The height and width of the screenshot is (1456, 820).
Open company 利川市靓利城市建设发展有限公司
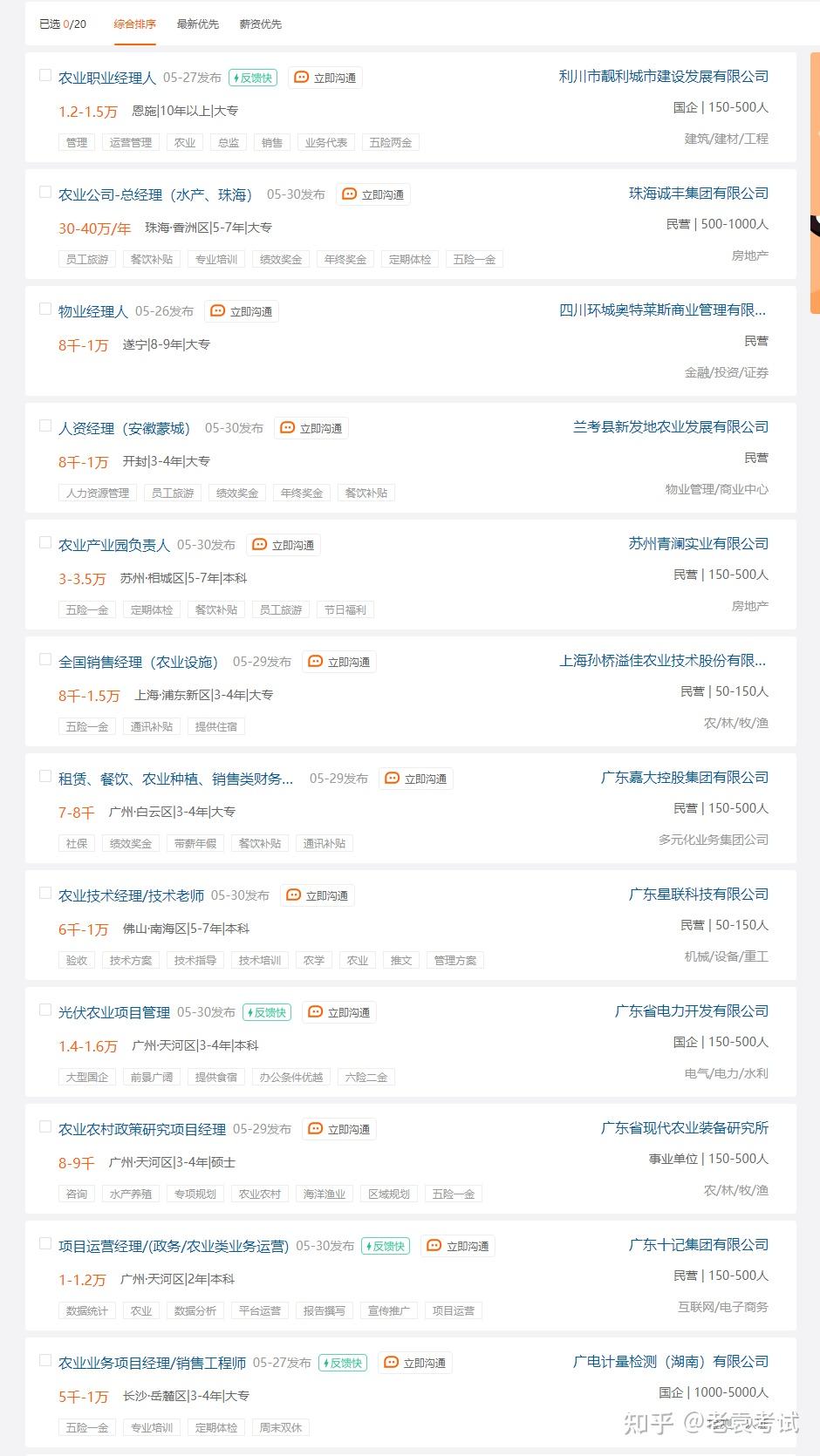tap(663, 77)
